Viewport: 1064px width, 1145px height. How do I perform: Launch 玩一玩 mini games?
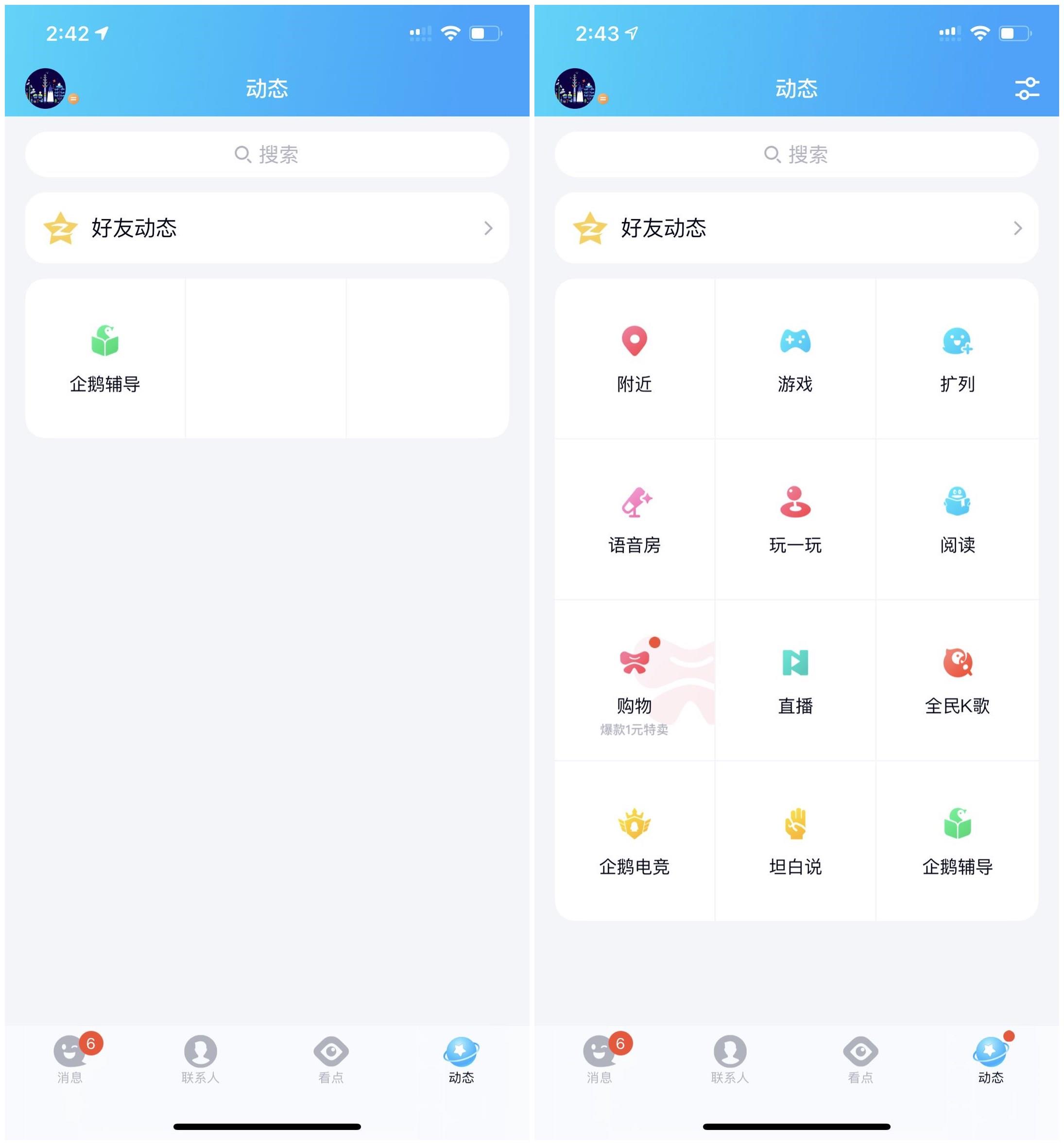point(795,519)
